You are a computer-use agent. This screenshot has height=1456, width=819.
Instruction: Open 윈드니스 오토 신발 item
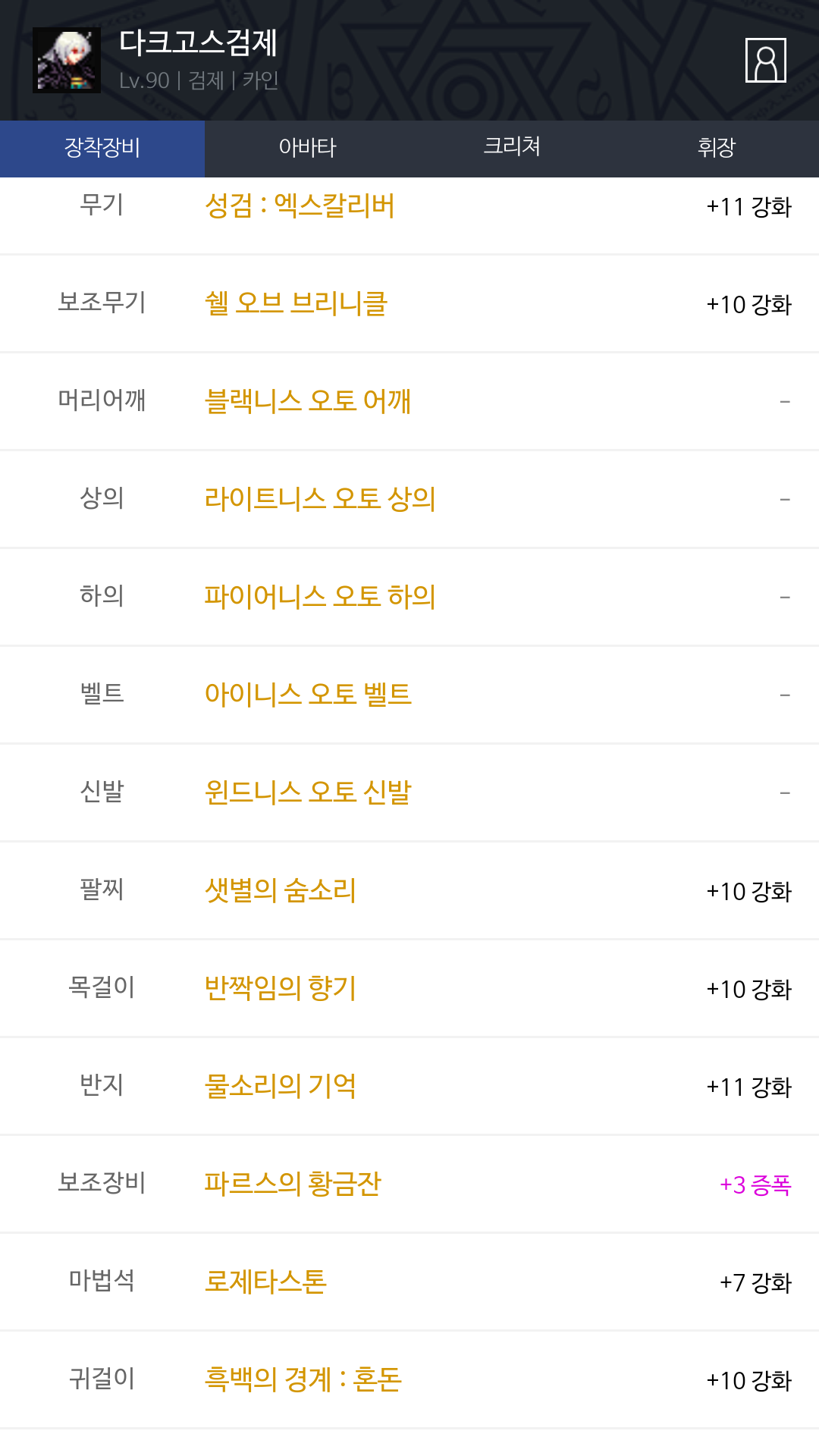click(409, 792)
